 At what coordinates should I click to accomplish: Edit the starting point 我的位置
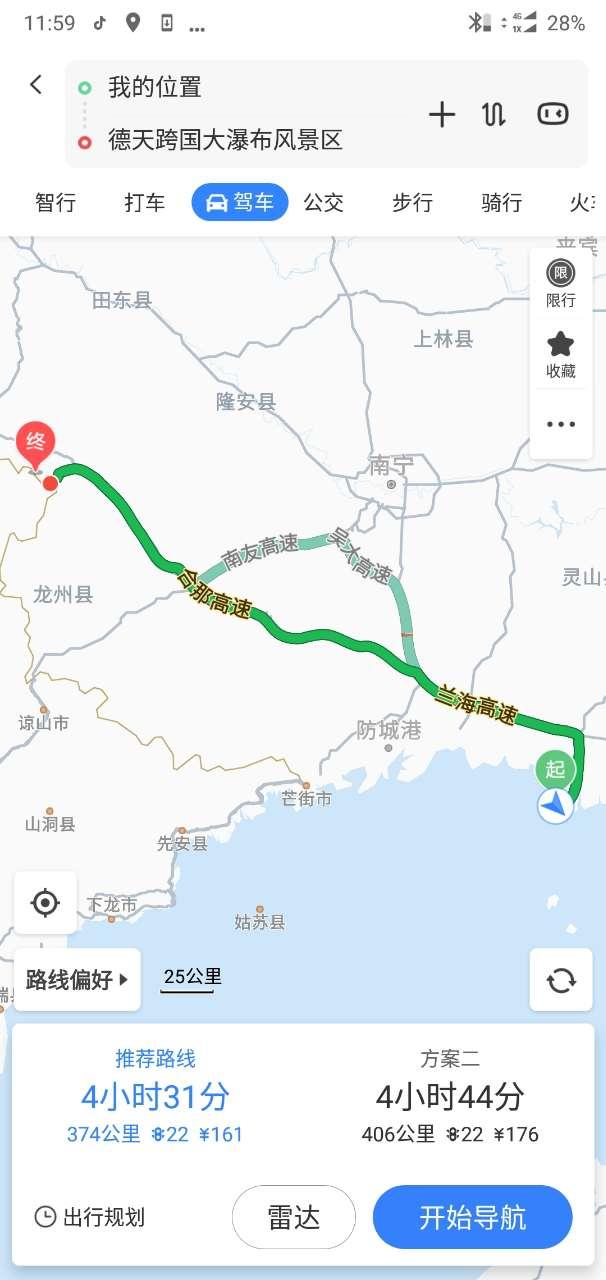(x=155, y=88)
